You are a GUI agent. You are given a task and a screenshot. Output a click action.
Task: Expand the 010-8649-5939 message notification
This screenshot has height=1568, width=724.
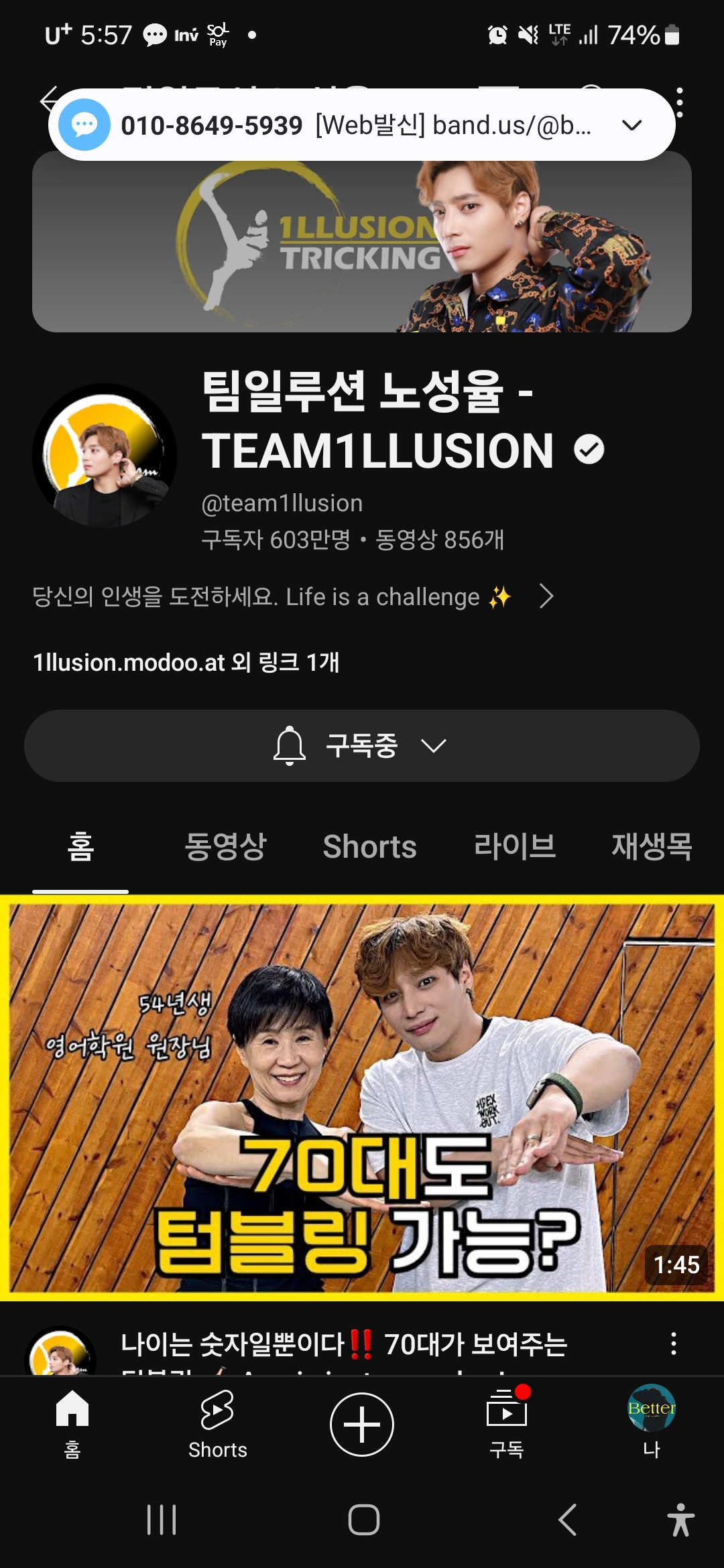point(631,125)
